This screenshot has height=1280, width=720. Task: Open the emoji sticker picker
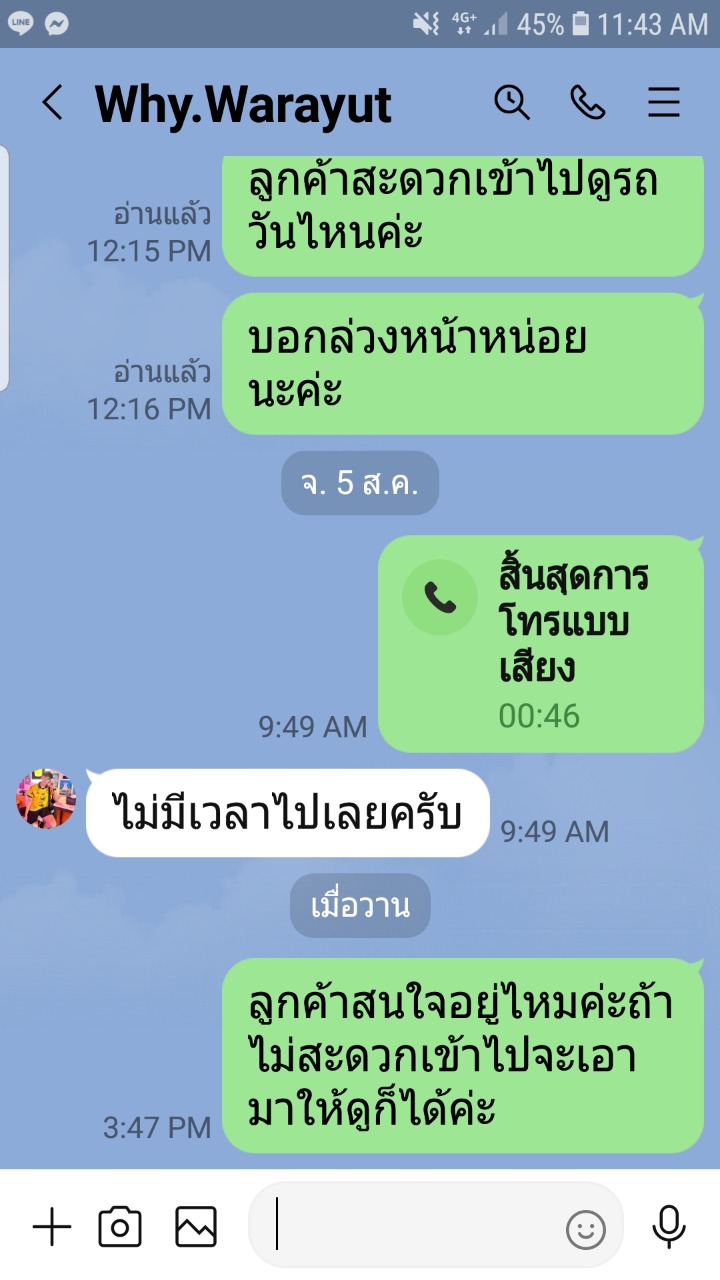coord(586,1229)
